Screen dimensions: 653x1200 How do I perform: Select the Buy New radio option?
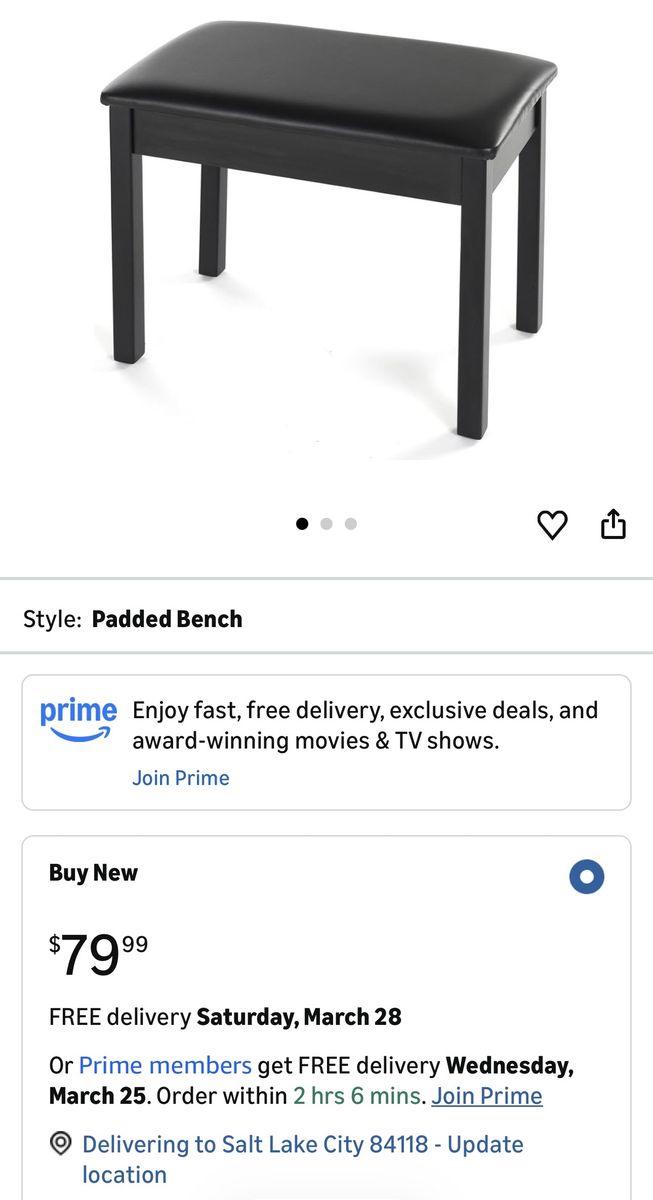click(x=586, y=877)
